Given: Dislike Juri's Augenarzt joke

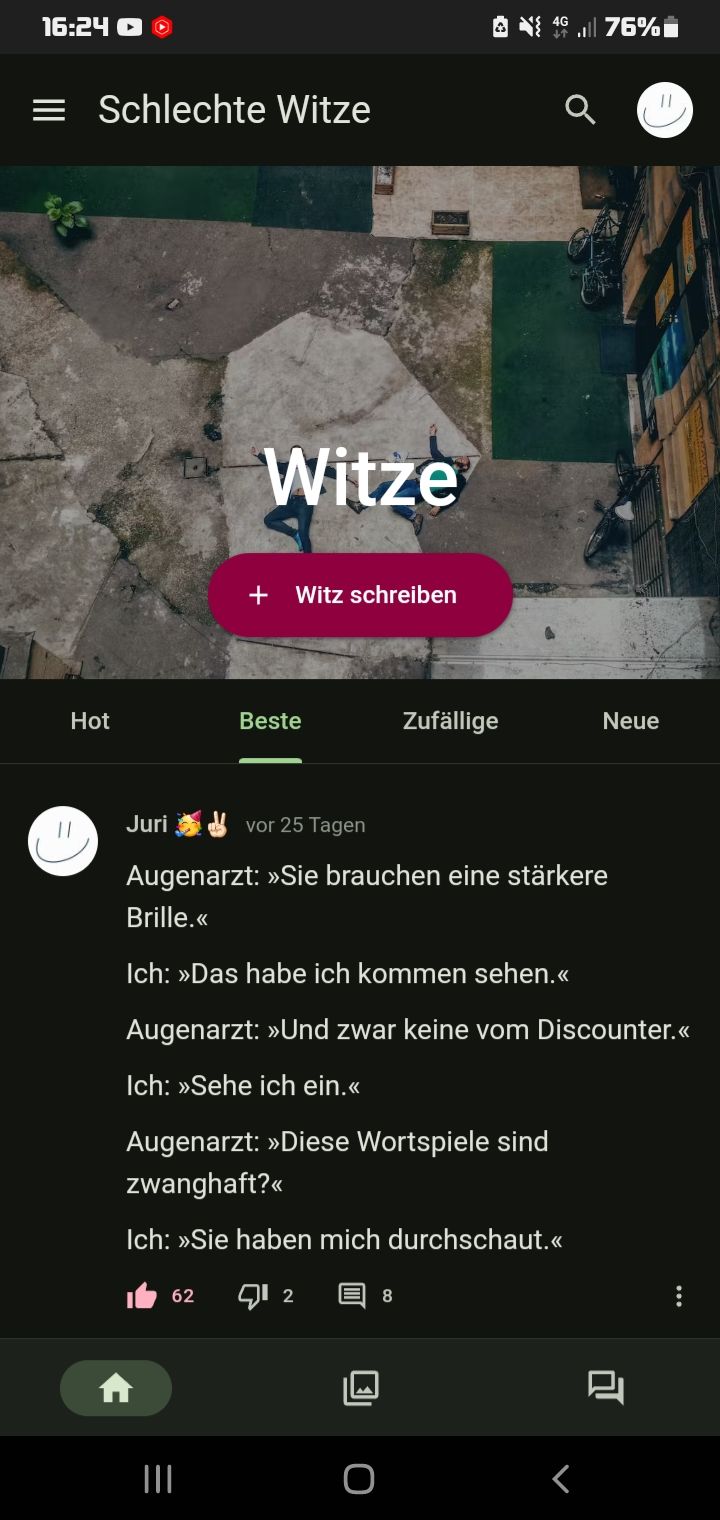Looking at the screenshot, I should (252, 1296).
